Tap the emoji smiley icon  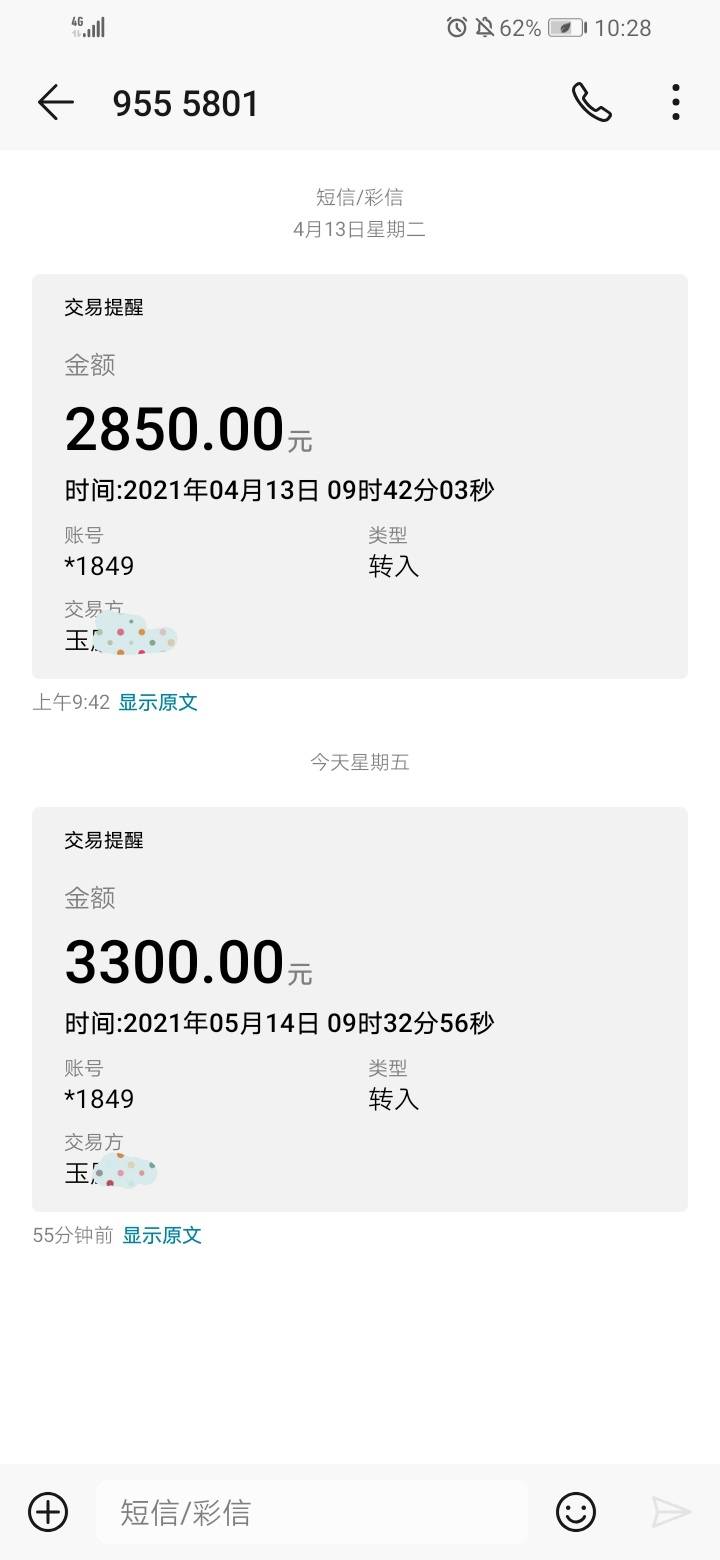[577, 1512]
